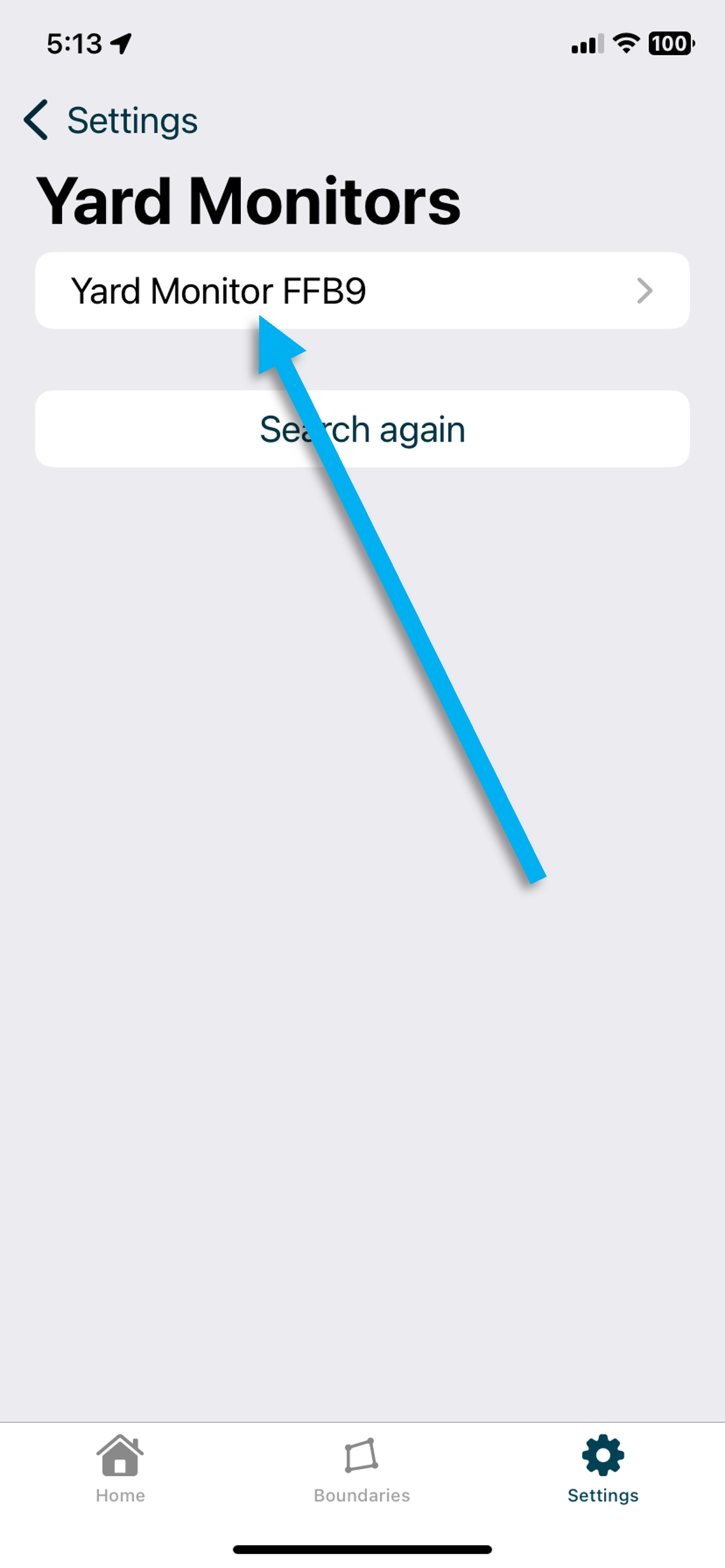Go back to Settings
Screen dimensions: 725x1568
[111, 120]
